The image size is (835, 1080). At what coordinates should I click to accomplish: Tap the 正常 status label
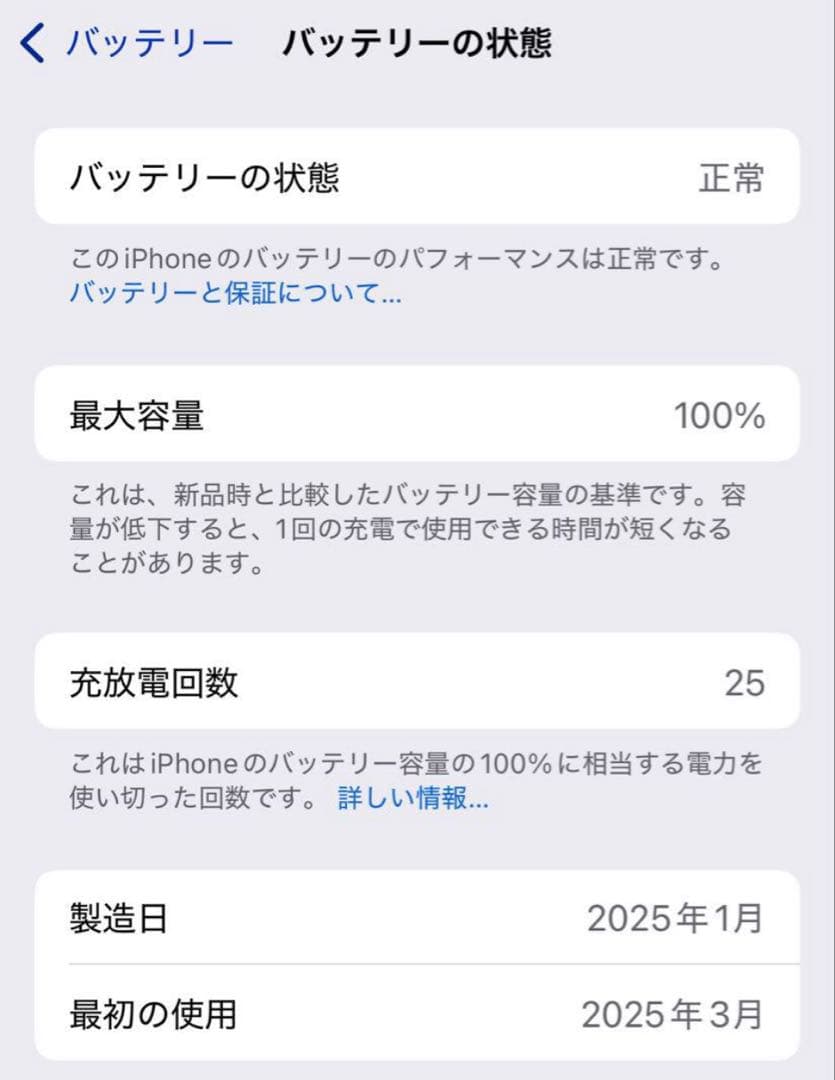729,178
